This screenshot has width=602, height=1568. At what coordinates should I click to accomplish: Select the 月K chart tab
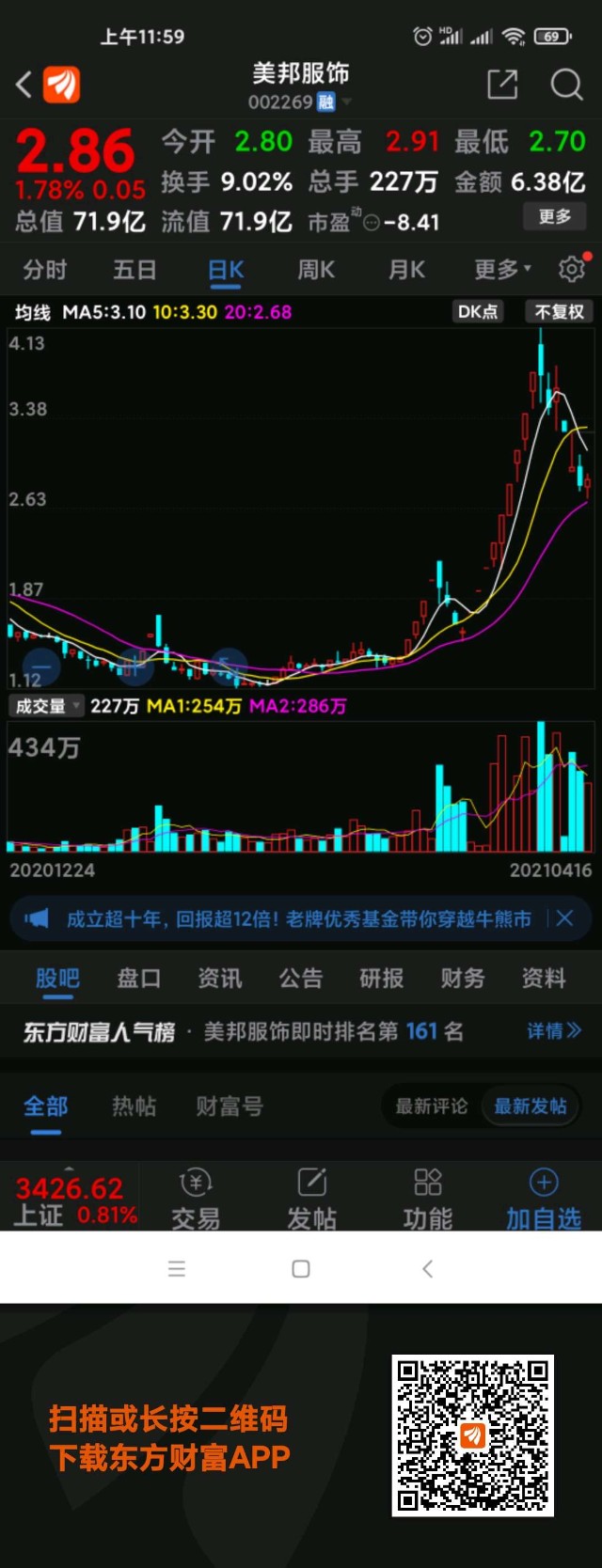(x=406, y=271)
